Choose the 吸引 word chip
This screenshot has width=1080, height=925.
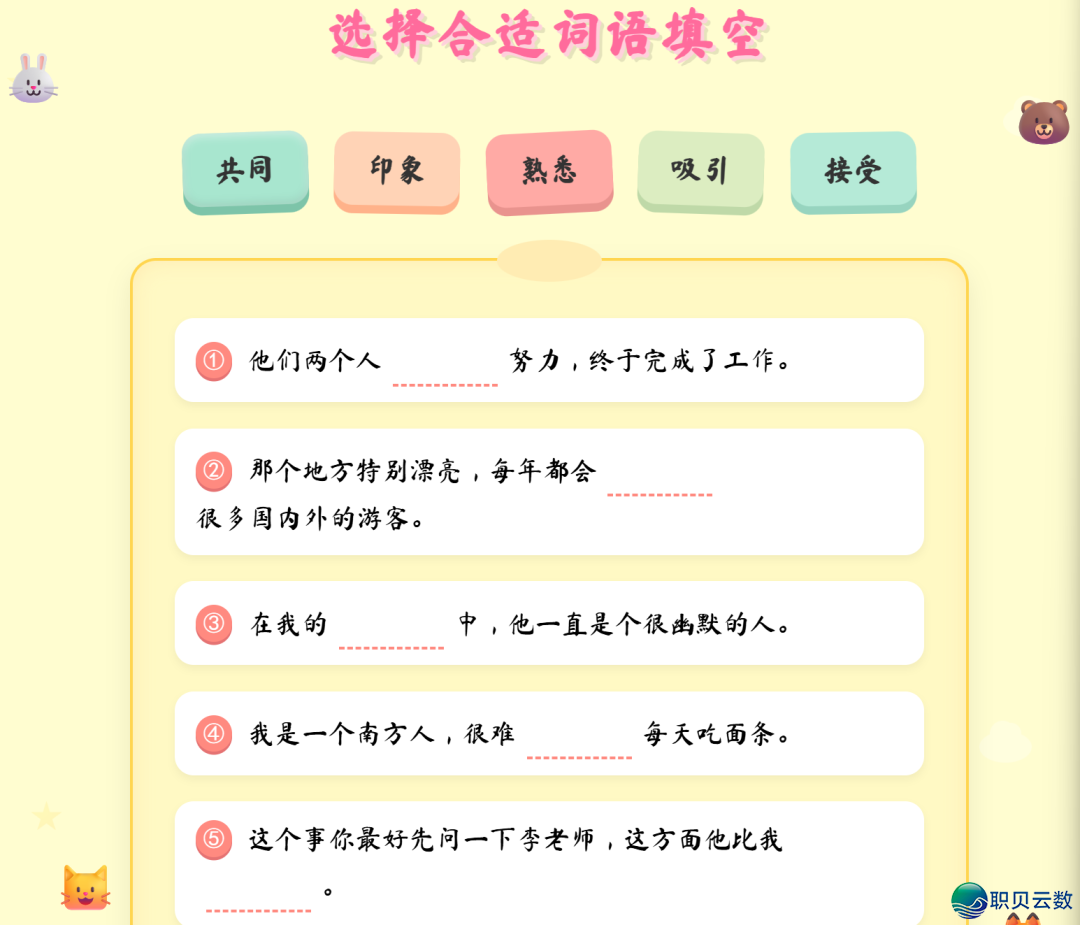[701, 170]
